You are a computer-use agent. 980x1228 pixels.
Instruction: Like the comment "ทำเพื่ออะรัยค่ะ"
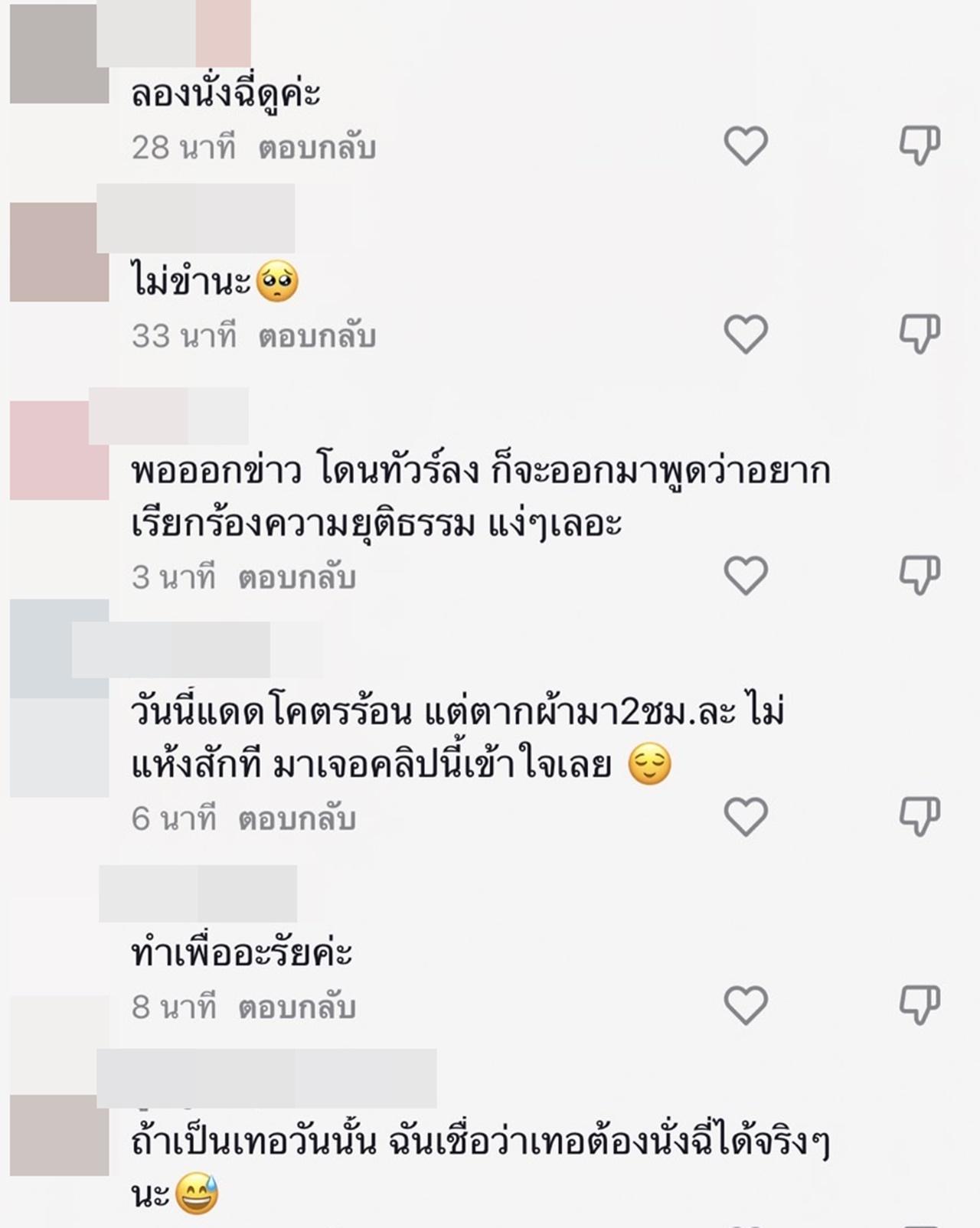[746, 1005]
